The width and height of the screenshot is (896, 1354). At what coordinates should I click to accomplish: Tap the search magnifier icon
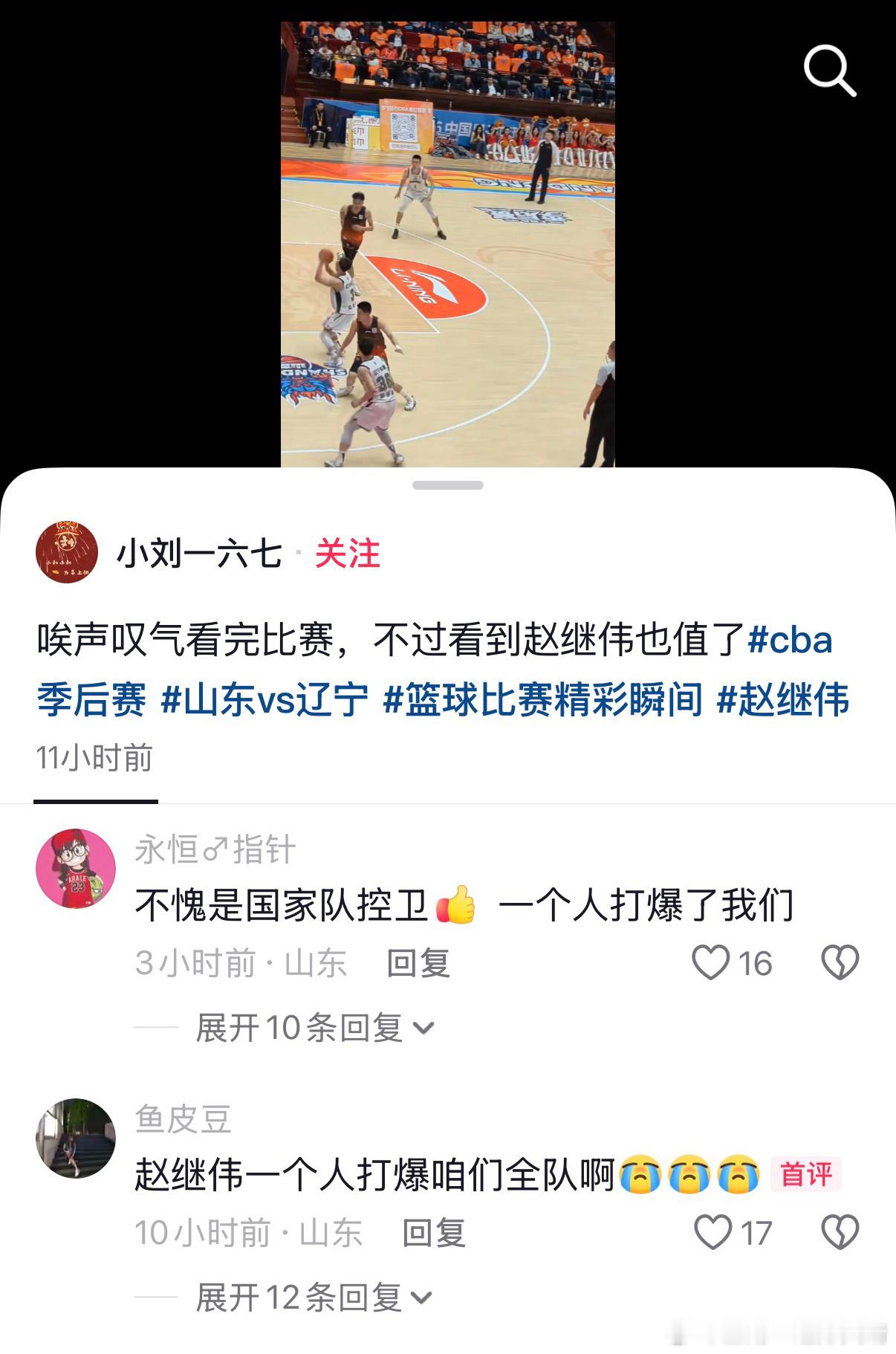830,71
